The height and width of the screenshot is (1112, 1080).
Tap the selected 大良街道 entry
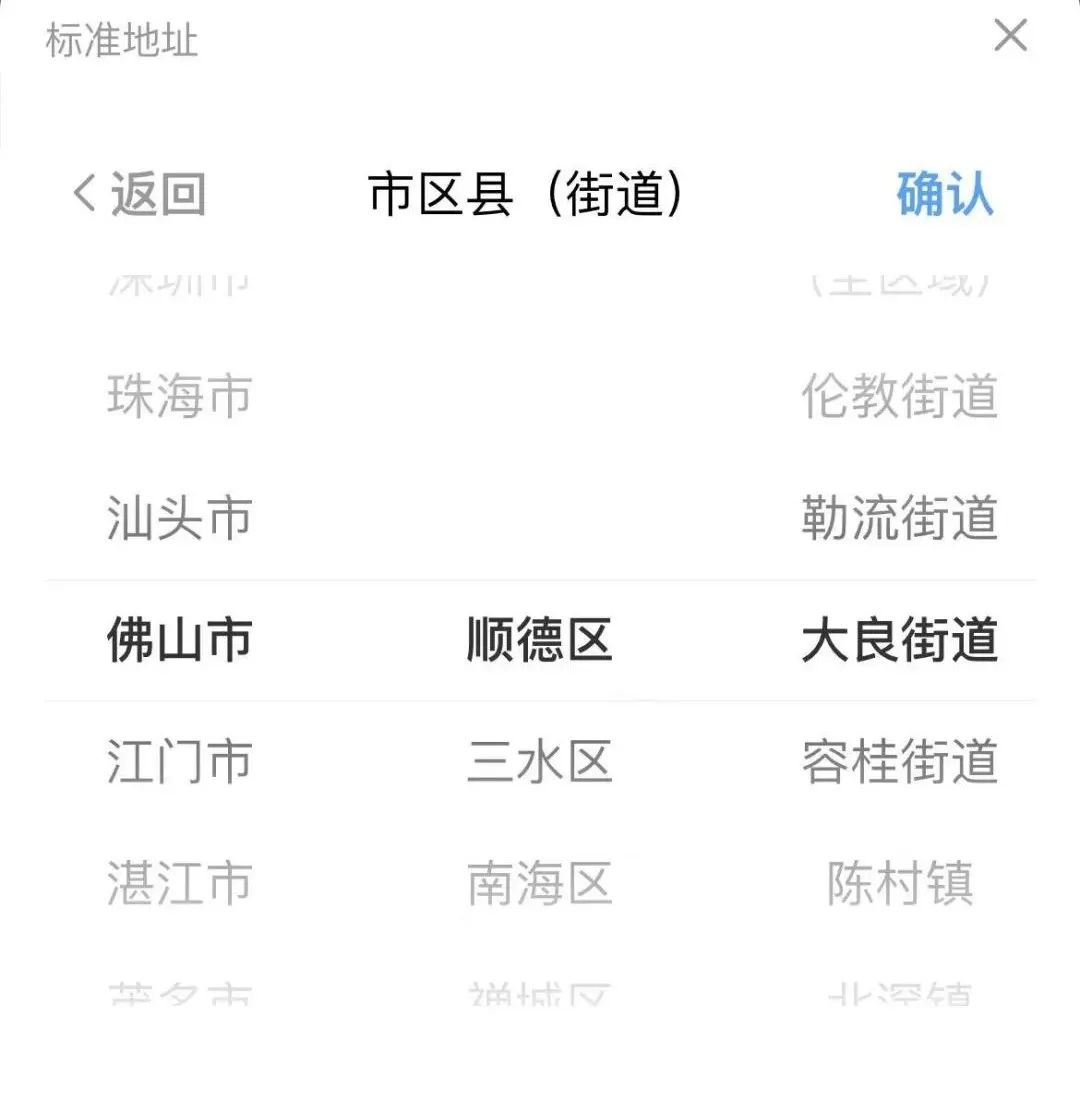coord(899,640)
